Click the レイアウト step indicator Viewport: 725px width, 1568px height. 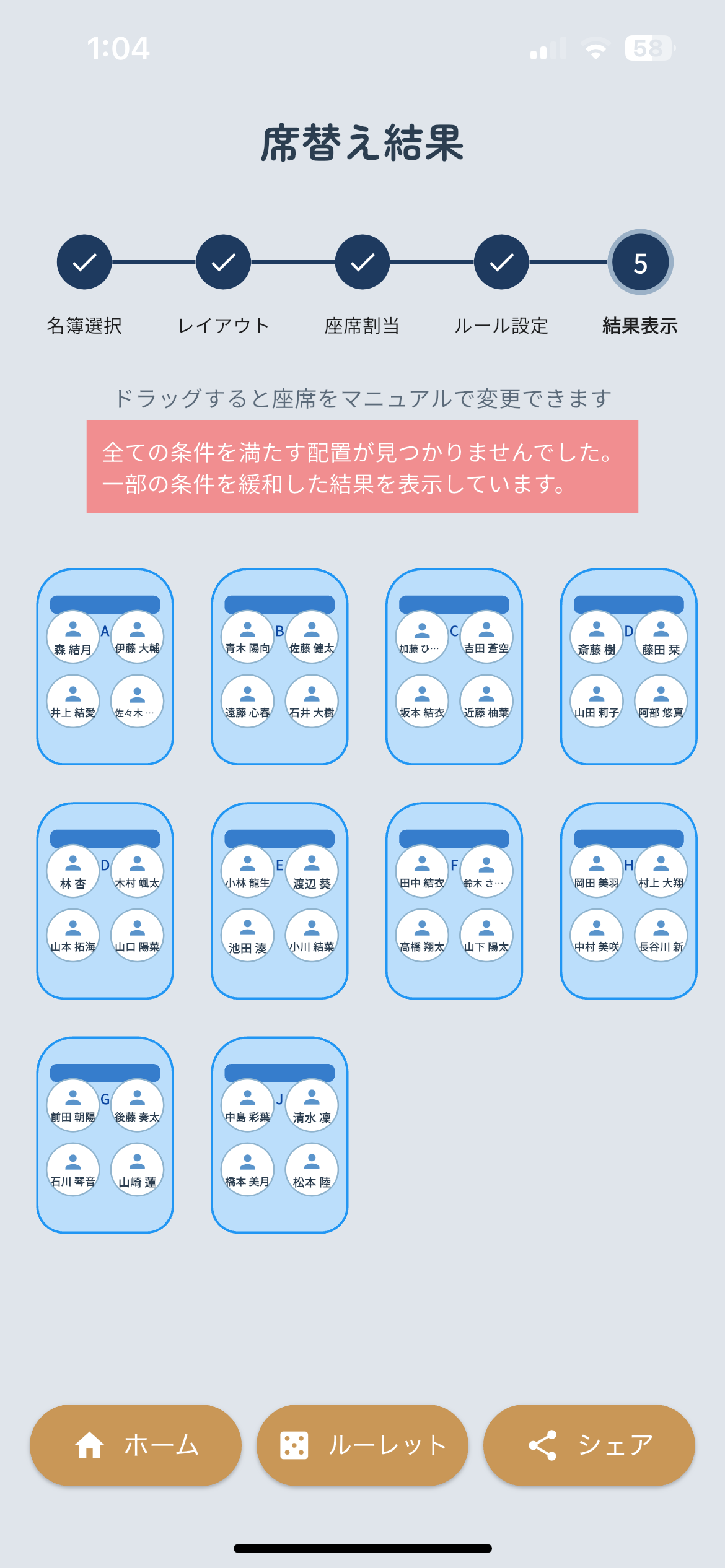(222, 262)
